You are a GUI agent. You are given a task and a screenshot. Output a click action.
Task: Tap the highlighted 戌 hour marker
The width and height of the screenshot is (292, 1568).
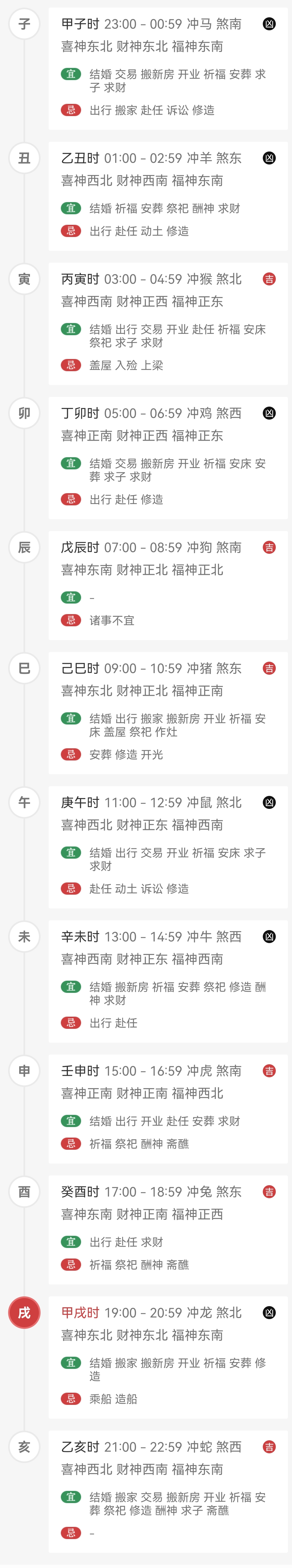(24, 1312)
